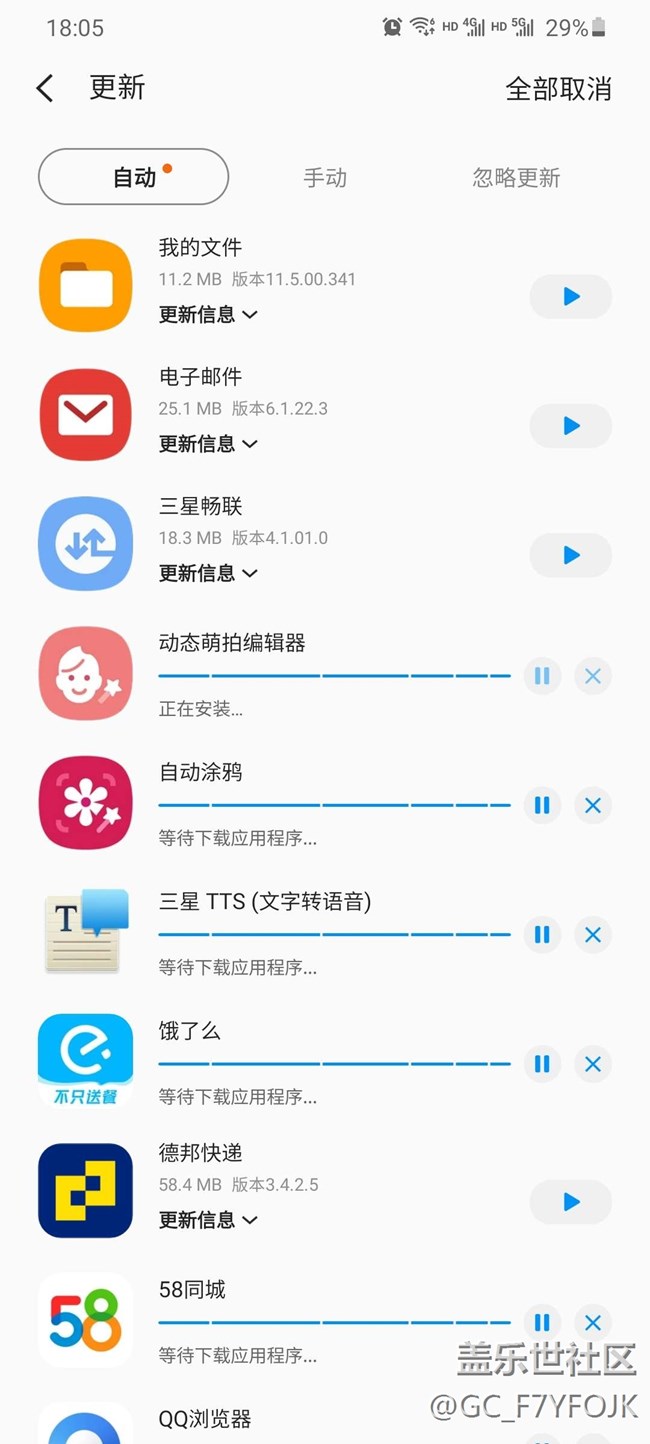Pause the 自动涂鸦 download
650x1444 pixels.
point(542,805)
